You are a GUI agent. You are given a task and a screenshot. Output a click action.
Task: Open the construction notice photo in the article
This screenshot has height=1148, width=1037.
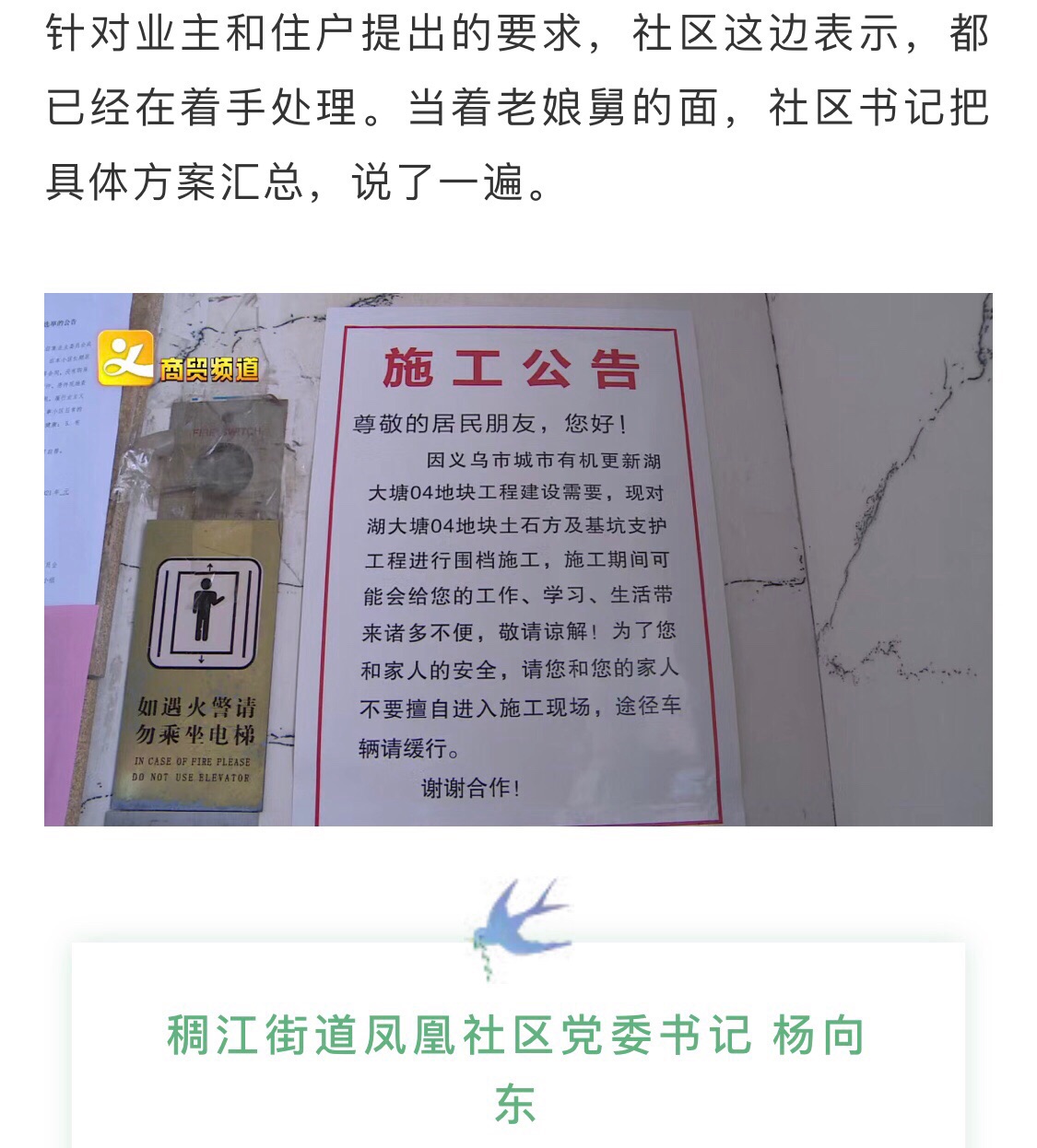(518, 559)
